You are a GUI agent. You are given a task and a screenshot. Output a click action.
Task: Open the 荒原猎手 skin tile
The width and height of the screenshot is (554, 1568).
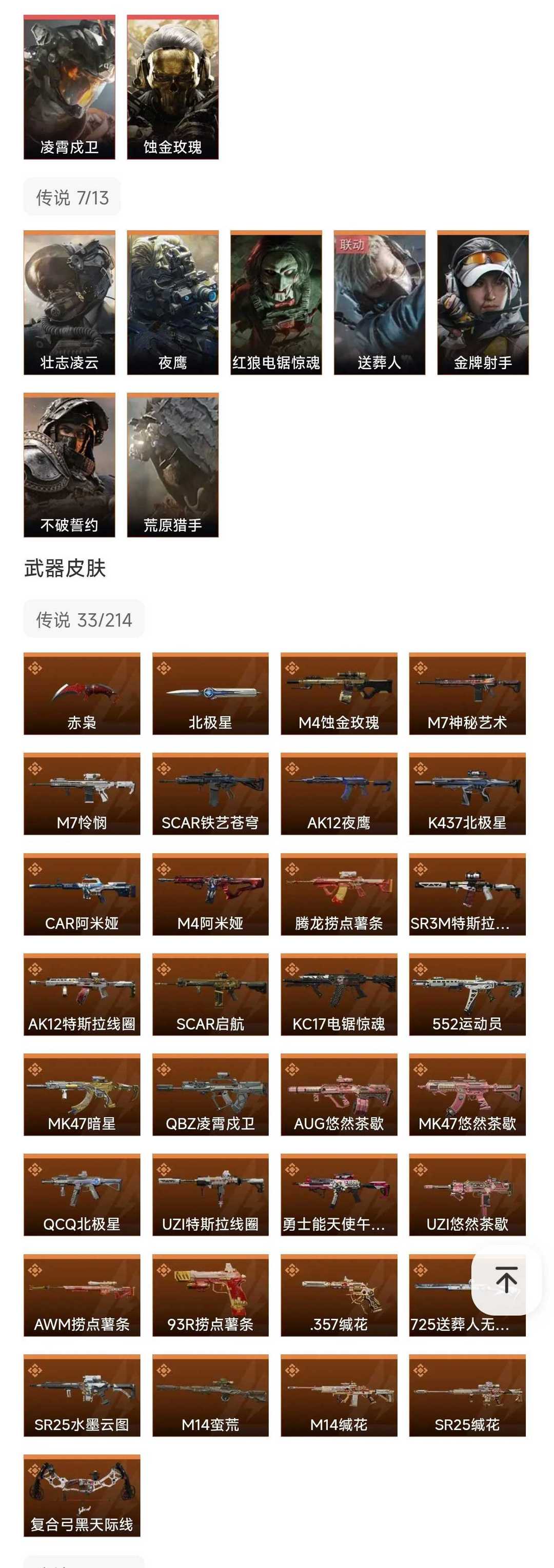[x=173, y=465]
